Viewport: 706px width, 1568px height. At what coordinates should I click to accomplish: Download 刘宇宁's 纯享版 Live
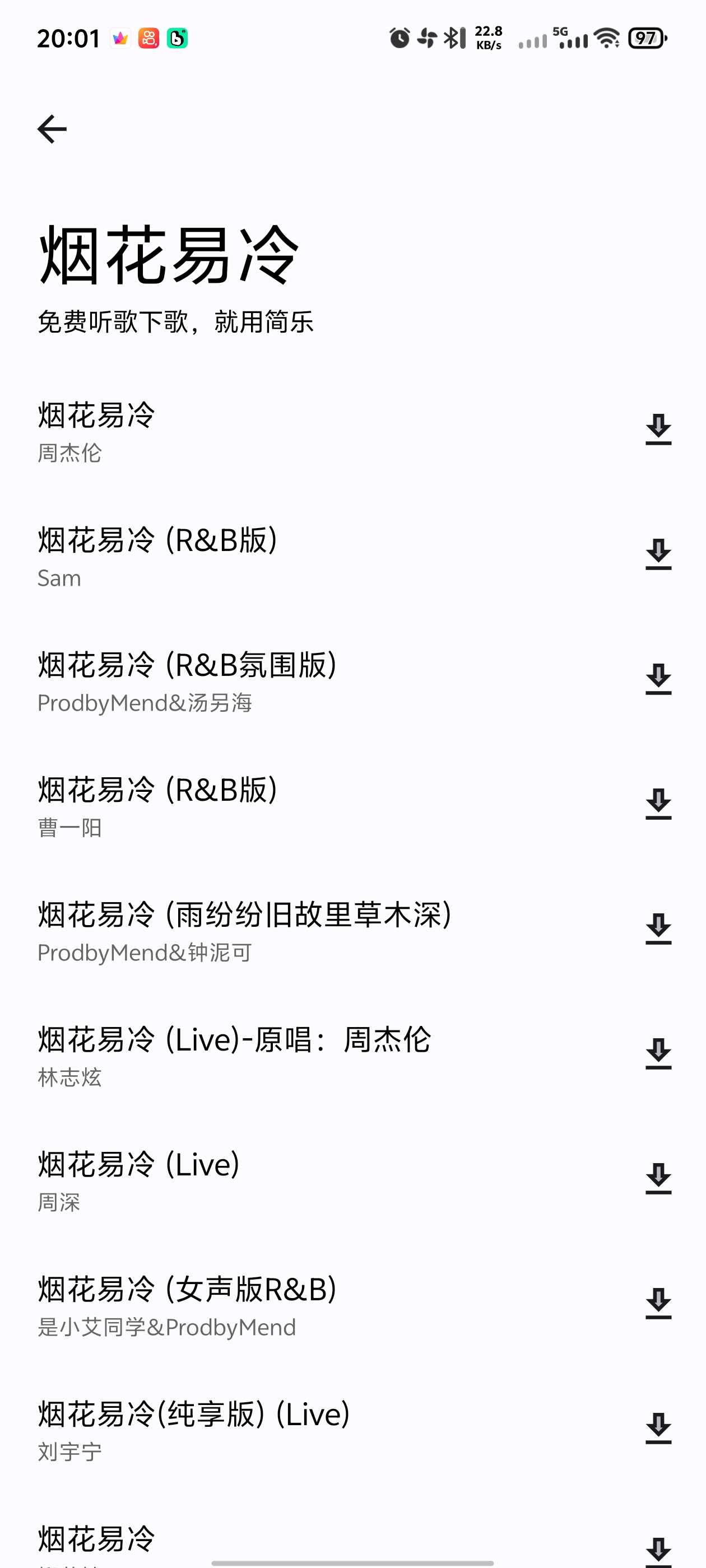[x=658, y=1428]
